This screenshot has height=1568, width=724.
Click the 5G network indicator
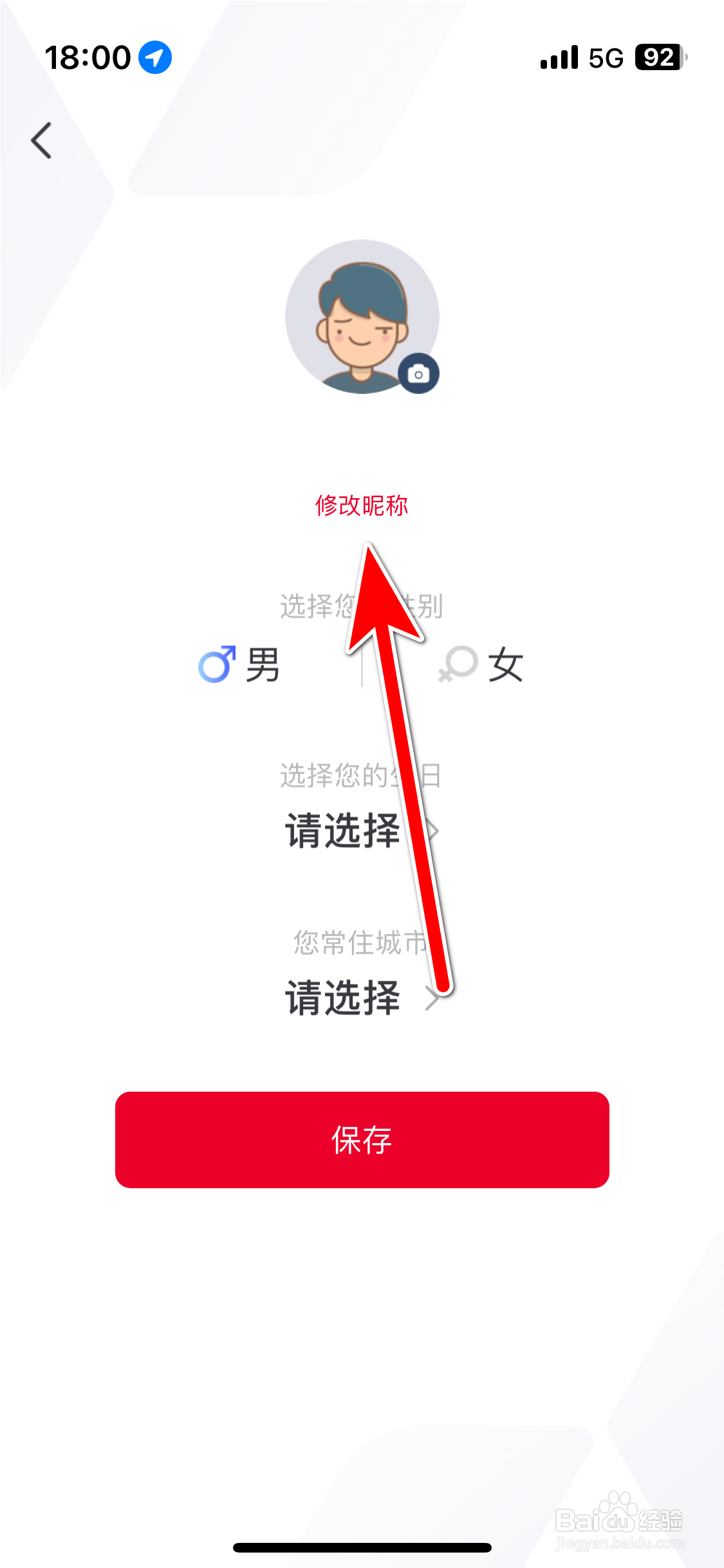(x=604, y=58)
